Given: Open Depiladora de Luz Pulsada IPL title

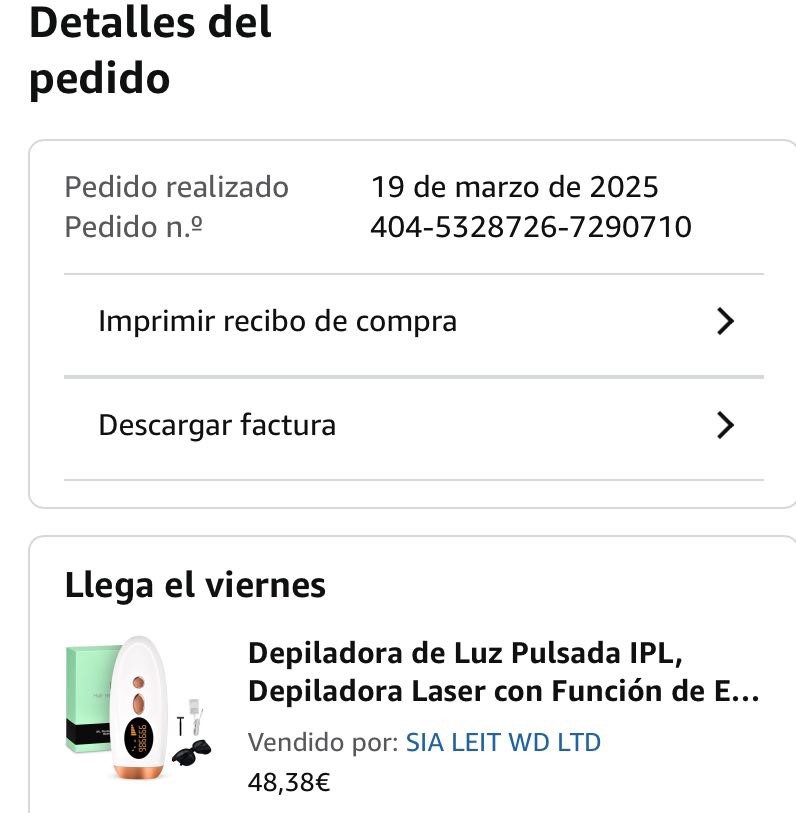Looking at the screenshot, I should tap(503, 671).
